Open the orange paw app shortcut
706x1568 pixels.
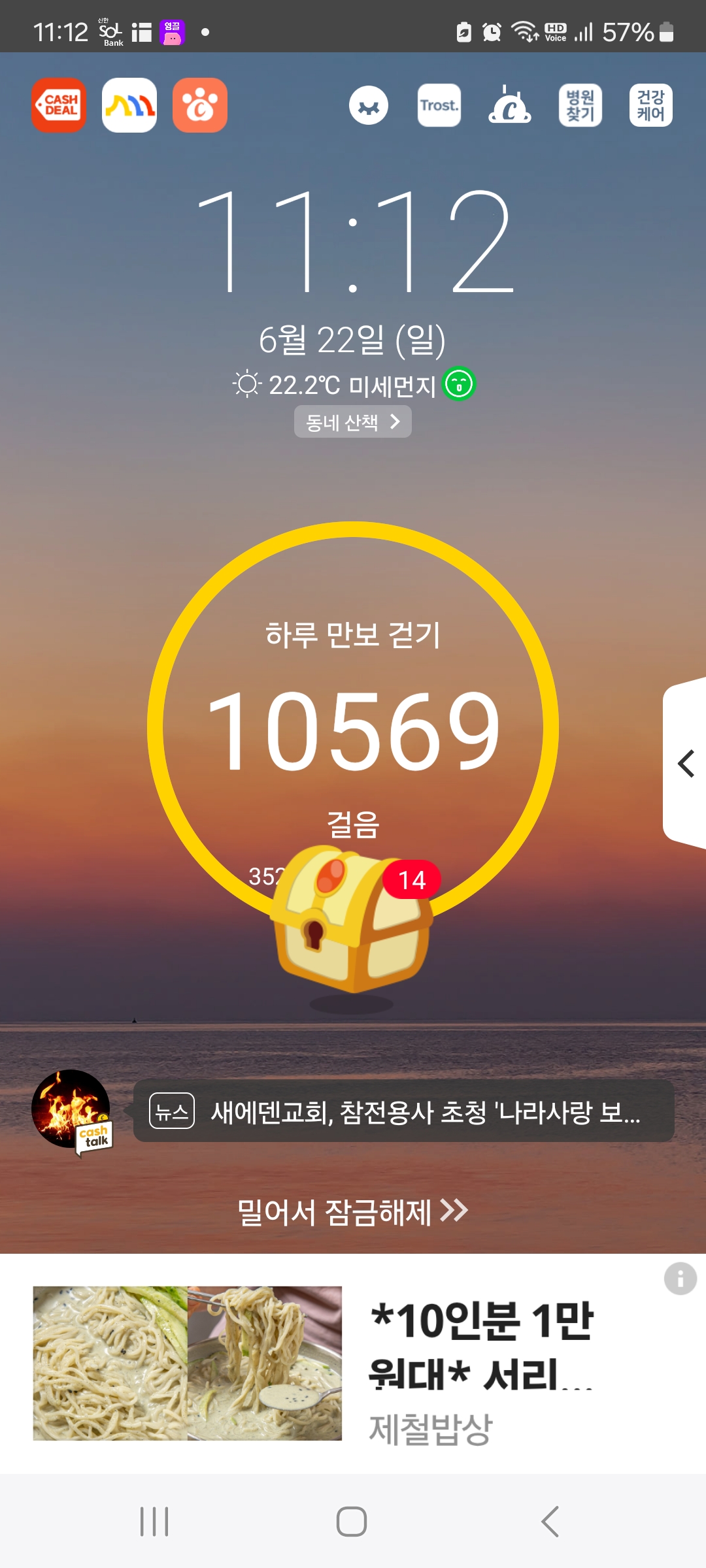click(200, 105)
